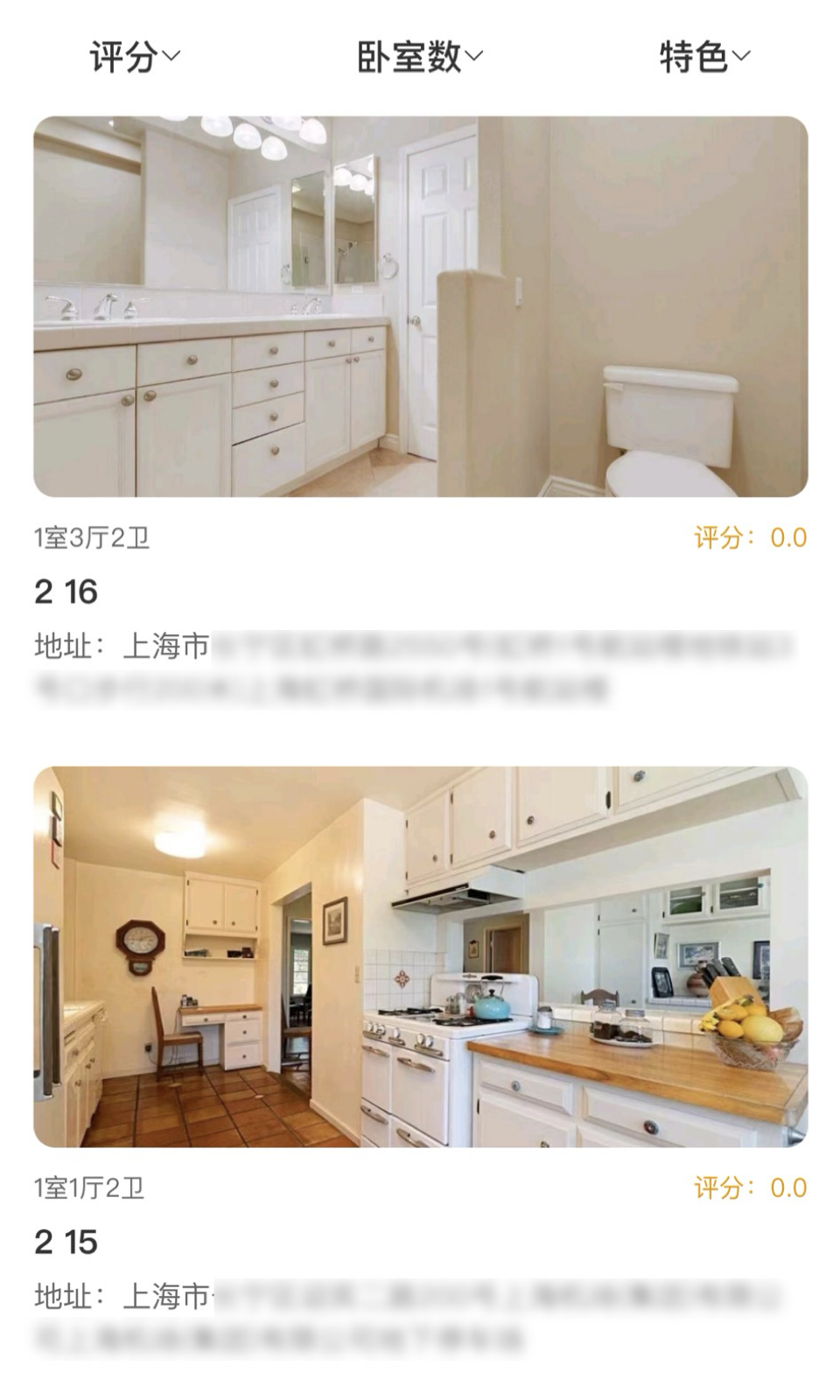The height and width of the screenshot is (1400, 840).
Task: Select the 1室1厅2卫 room info text
Action: [x=90, y=1187]
